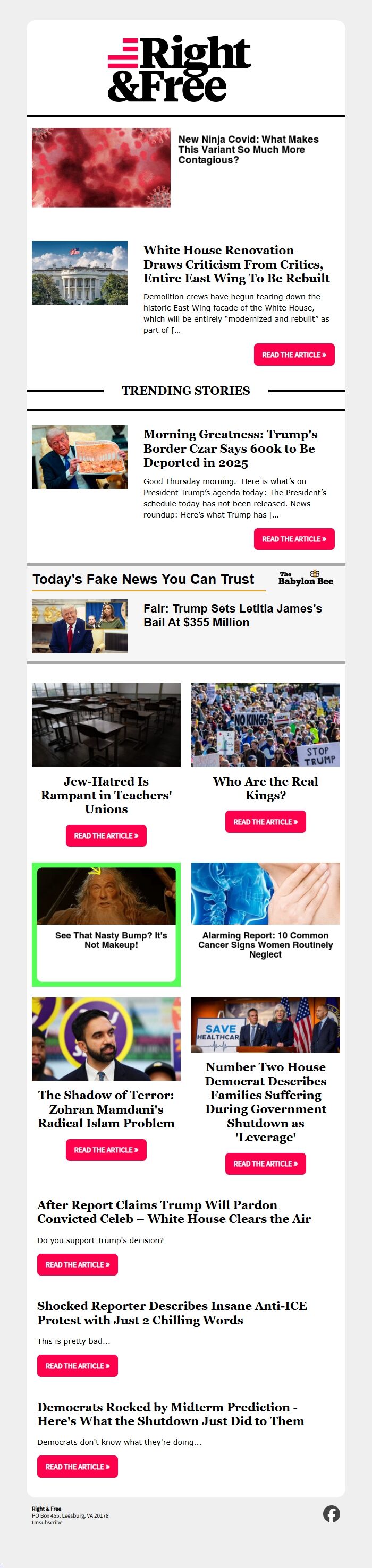Screen dimensions: 372x1568
Task: Read the Trump Will Pardon Celeb article
Action: pos(78,1264)
